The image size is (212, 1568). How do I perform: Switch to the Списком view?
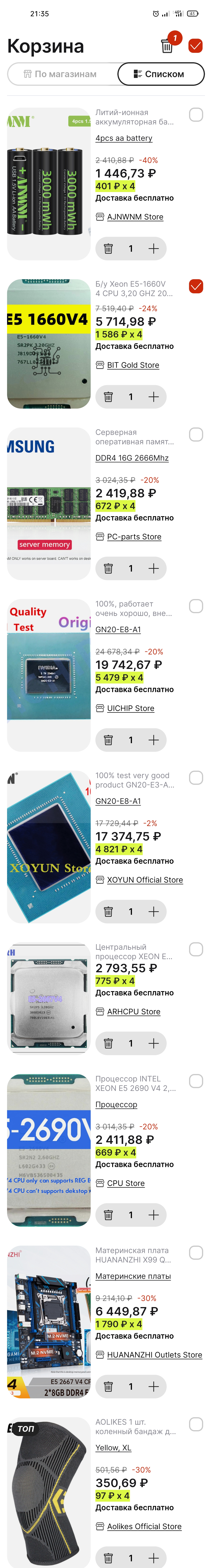pos(160,74)
